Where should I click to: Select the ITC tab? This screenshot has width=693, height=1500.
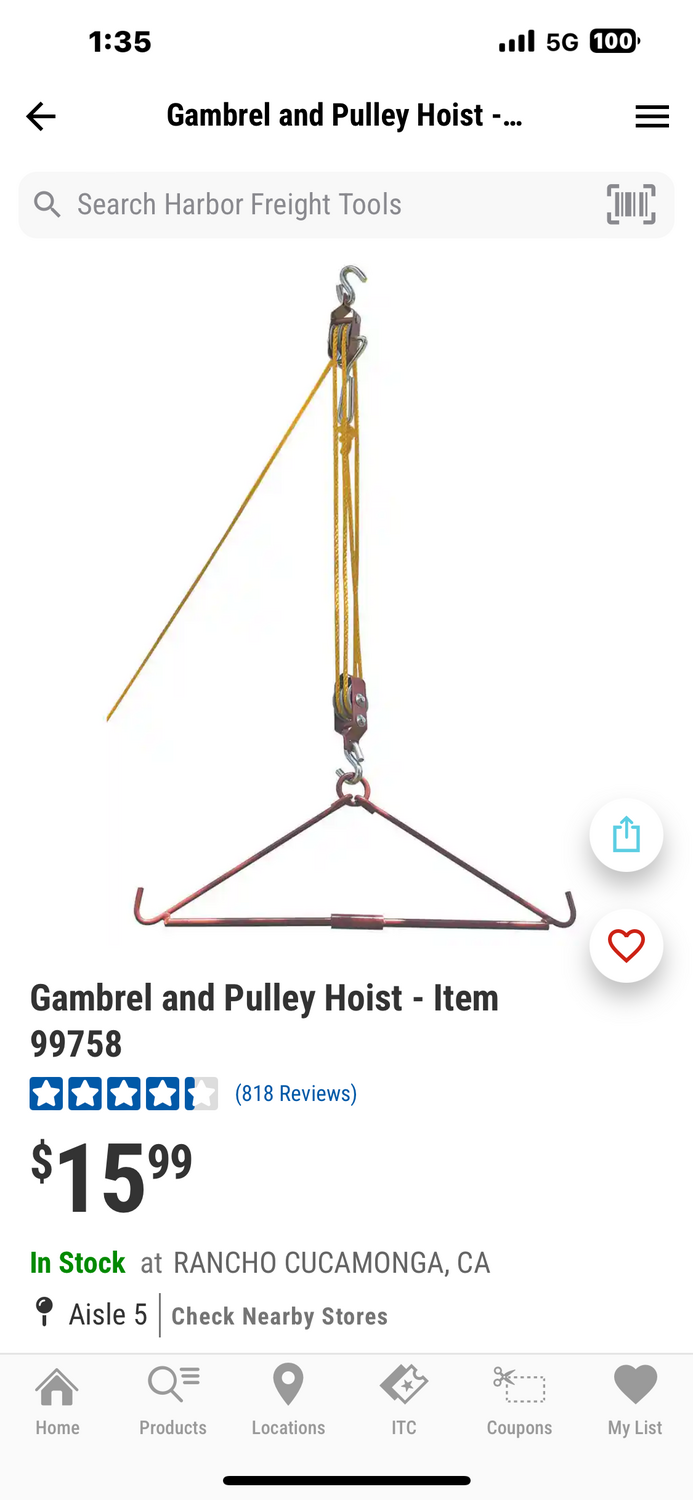pyautogui.click(x=404, y=1401)
